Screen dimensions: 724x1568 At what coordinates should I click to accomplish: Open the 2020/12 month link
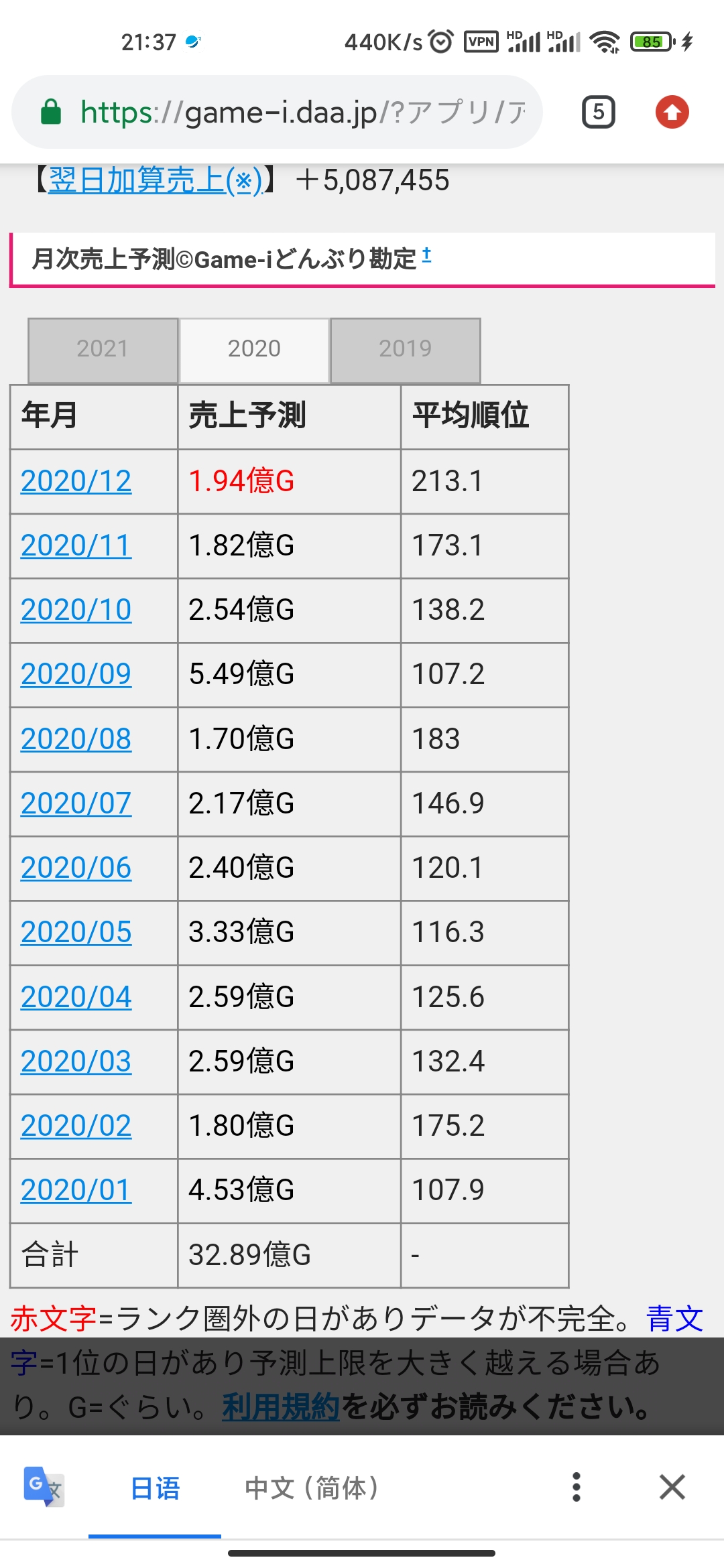(x=76, y=481)
